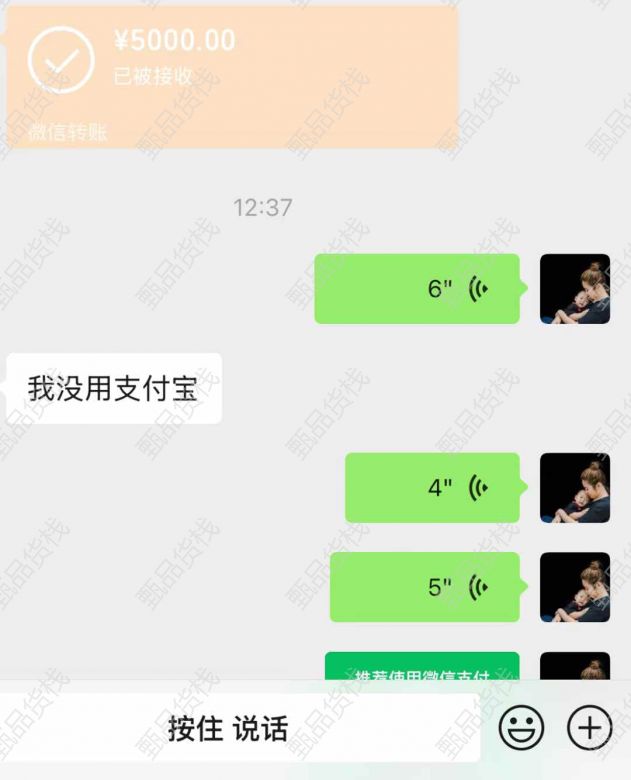631x780 pixels.
Task: Tap the 我没用支付宝 text message
Action: [113, 389]
